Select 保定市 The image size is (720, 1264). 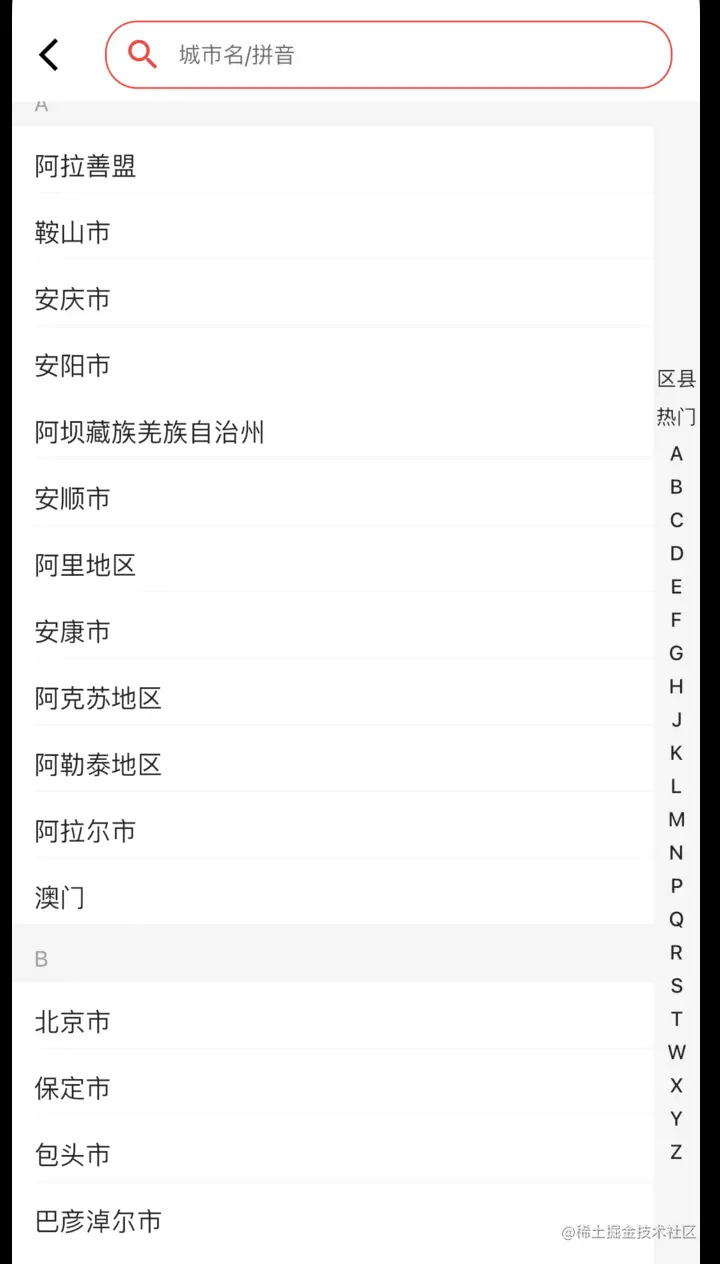(333, 1088)
